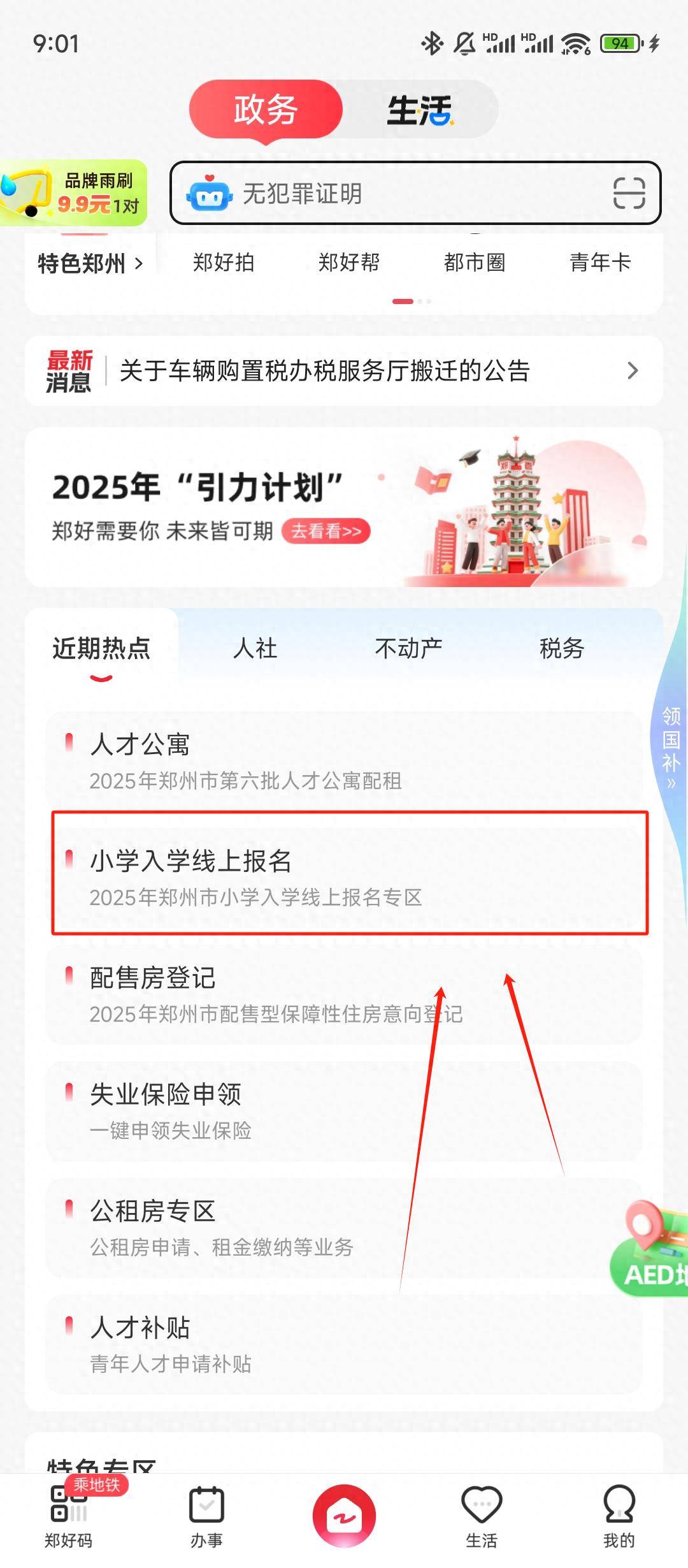This screenshot has height=1568, width=688.
Task: Open 失业保险申领 entry
Action: click(x=344, y=1111)
